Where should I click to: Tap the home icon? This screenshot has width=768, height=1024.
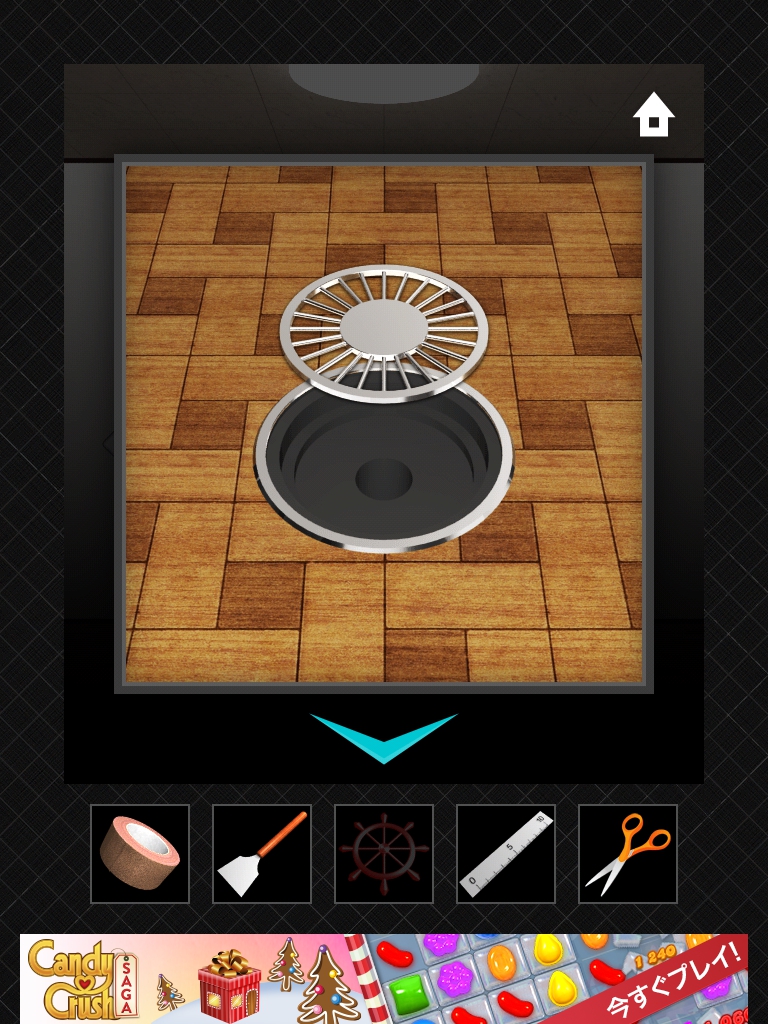pyautogui.click(x=654, y=115)
